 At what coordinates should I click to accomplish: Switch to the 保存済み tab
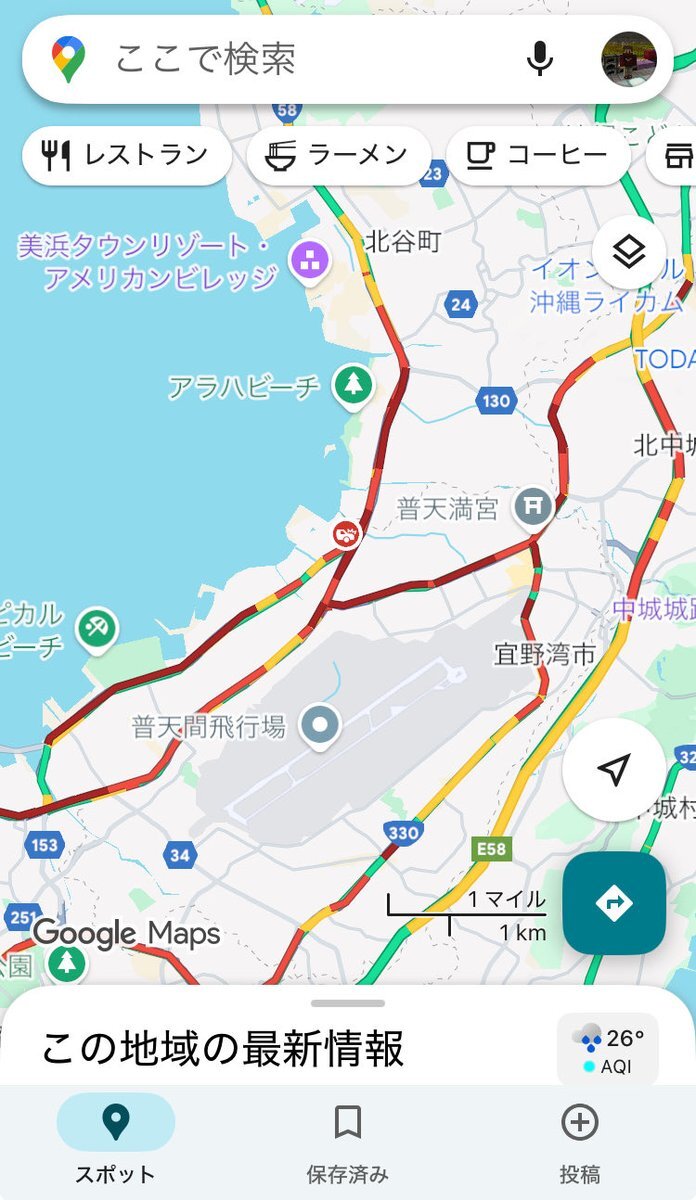pyautogui.click(x=348, y=1141)
